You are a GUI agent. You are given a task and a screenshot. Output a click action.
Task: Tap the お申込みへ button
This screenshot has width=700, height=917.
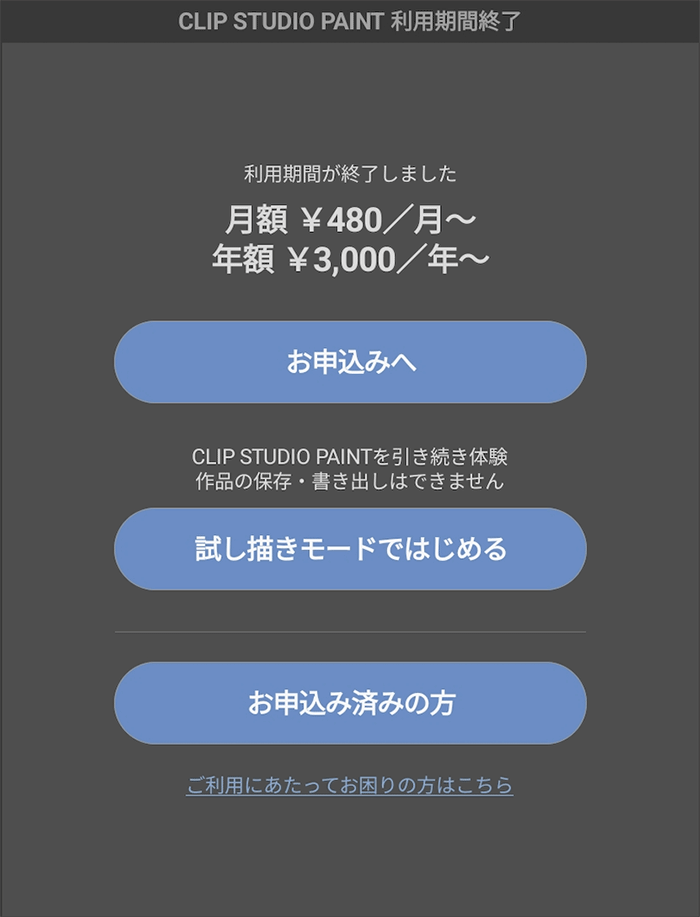pos(350,362)
